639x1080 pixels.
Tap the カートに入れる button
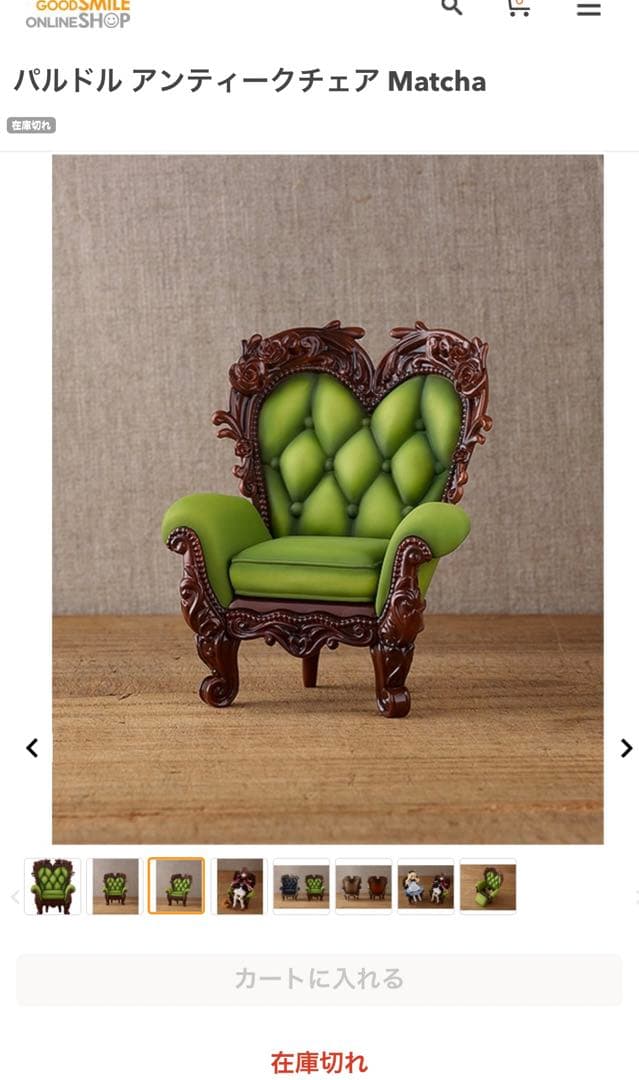[x=319, y=979]
